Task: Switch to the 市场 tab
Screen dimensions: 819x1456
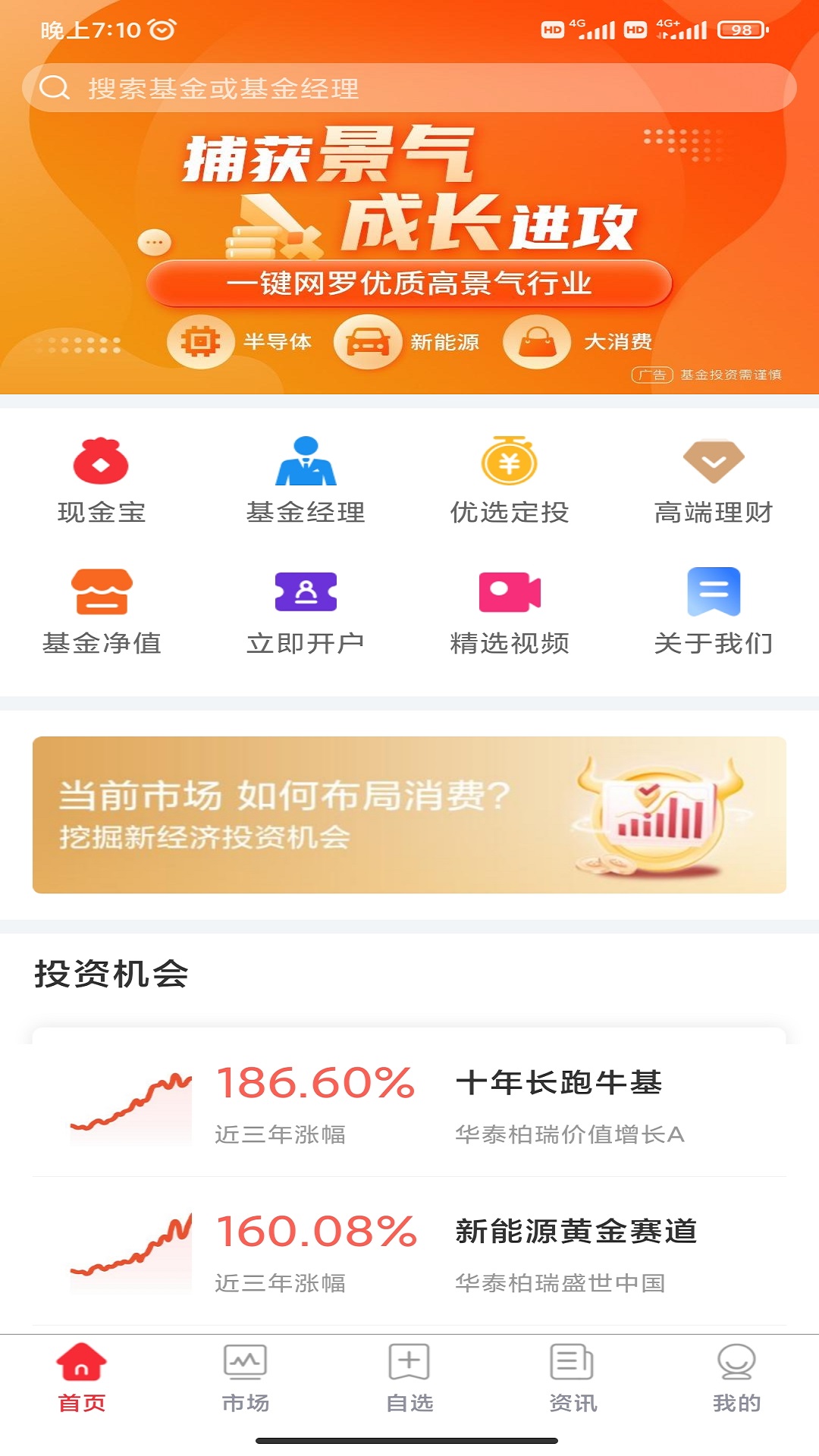Action: coord(246,1382)
